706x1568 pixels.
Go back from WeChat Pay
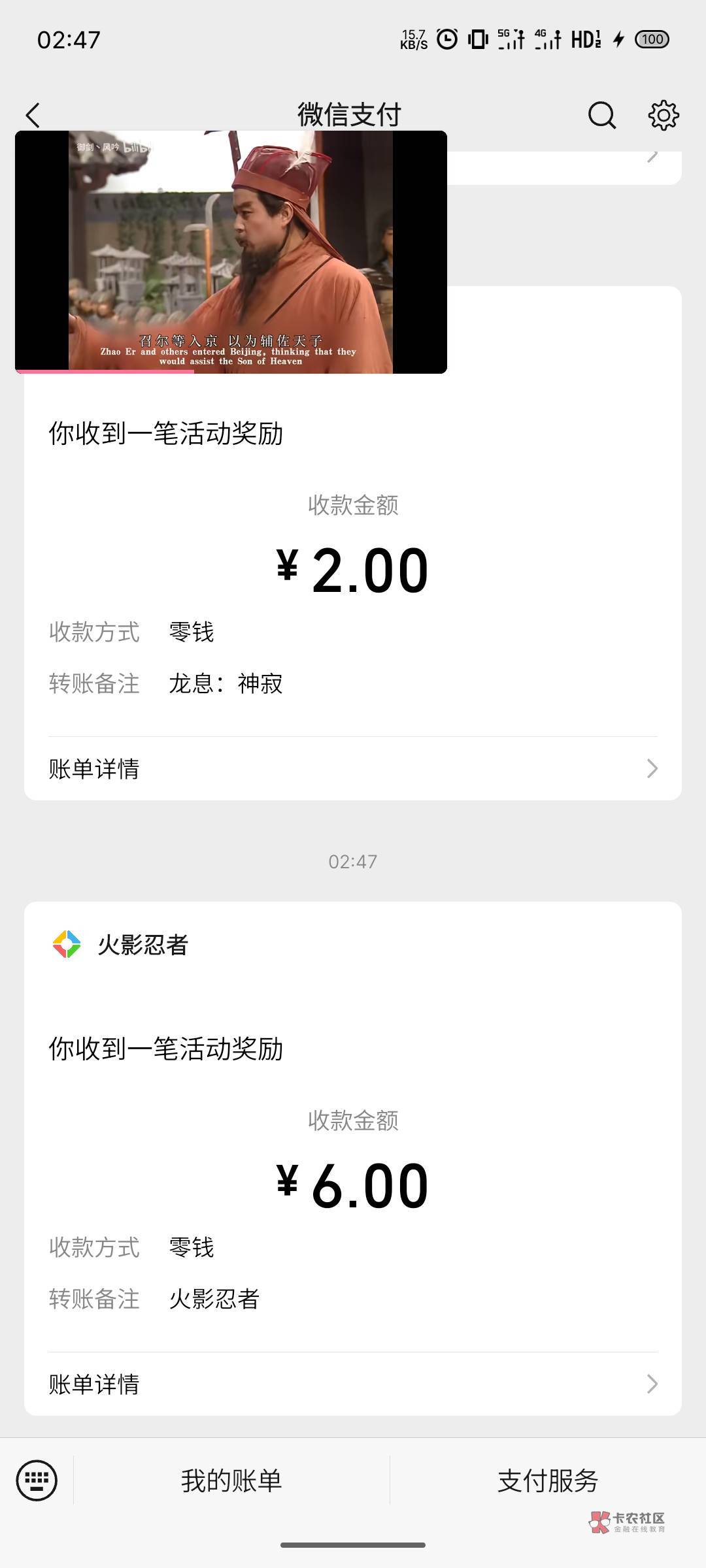click(x=33, y=116)
